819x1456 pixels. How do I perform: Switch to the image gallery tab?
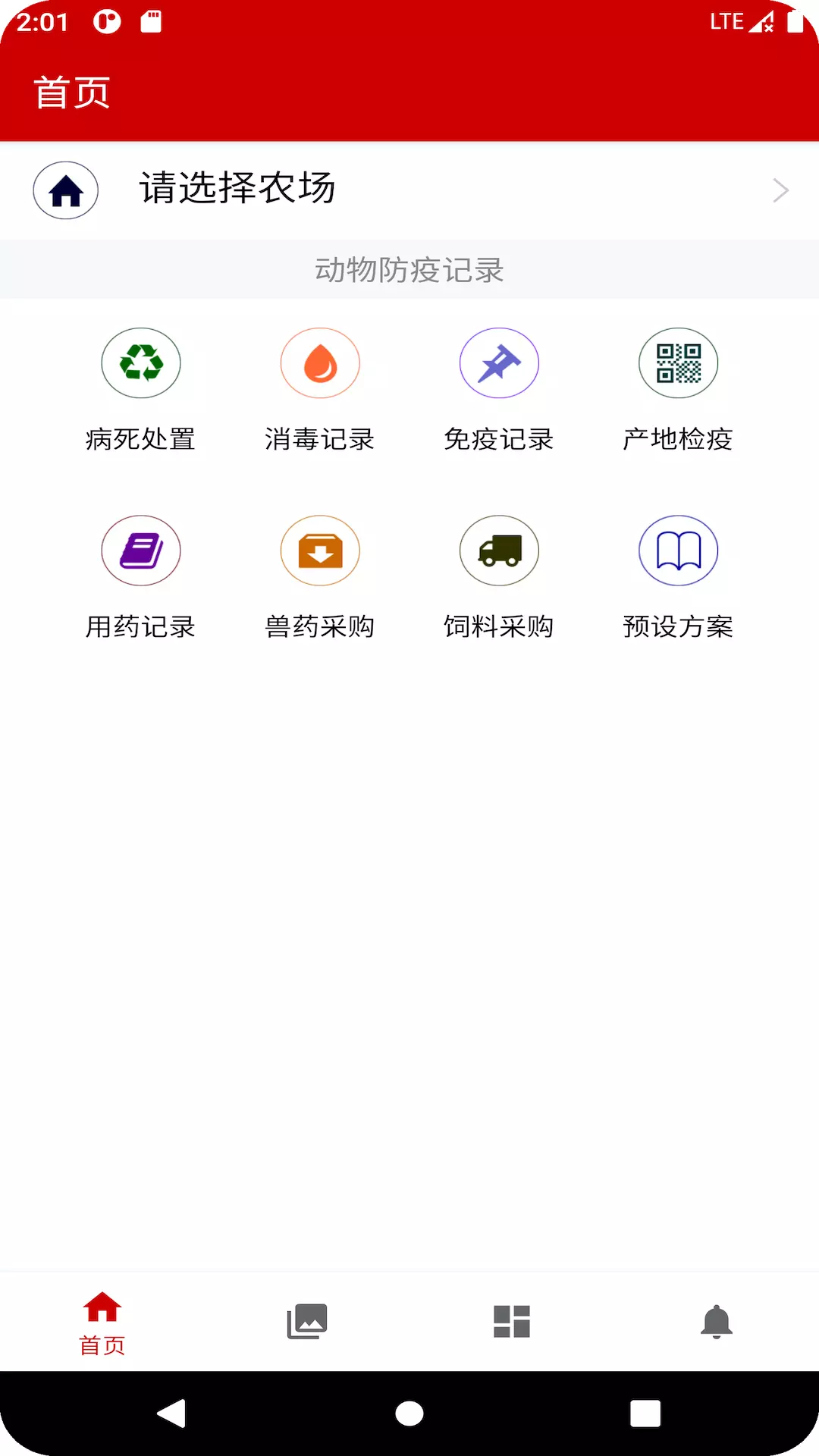(x=307, y=1323)
